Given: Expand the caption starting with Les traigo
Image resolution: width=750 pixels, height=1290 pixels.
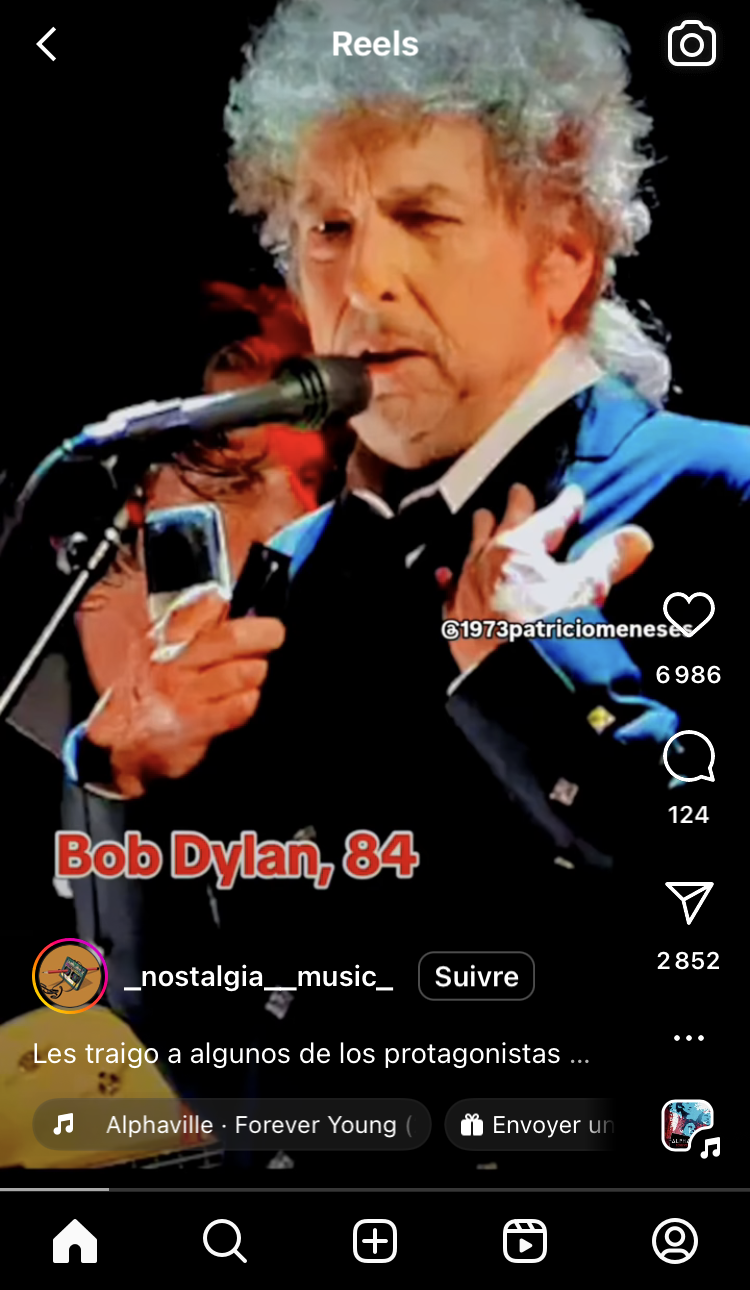Looking at the screenshot, I should coord(310,1054).
